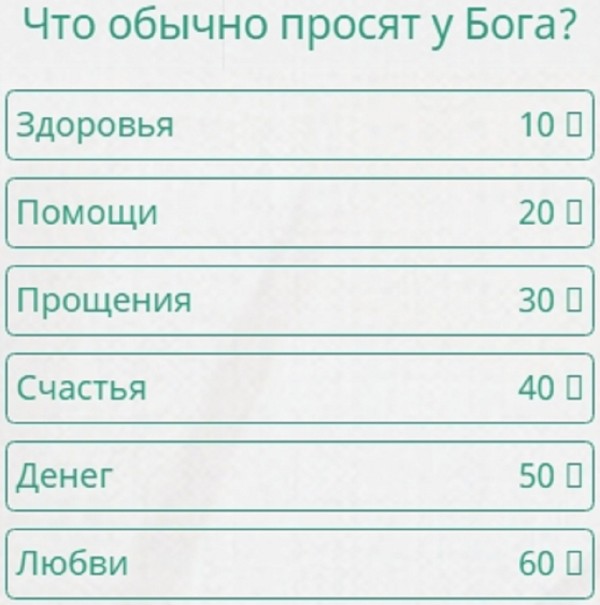Select the Денег answer

click(298, 476)
